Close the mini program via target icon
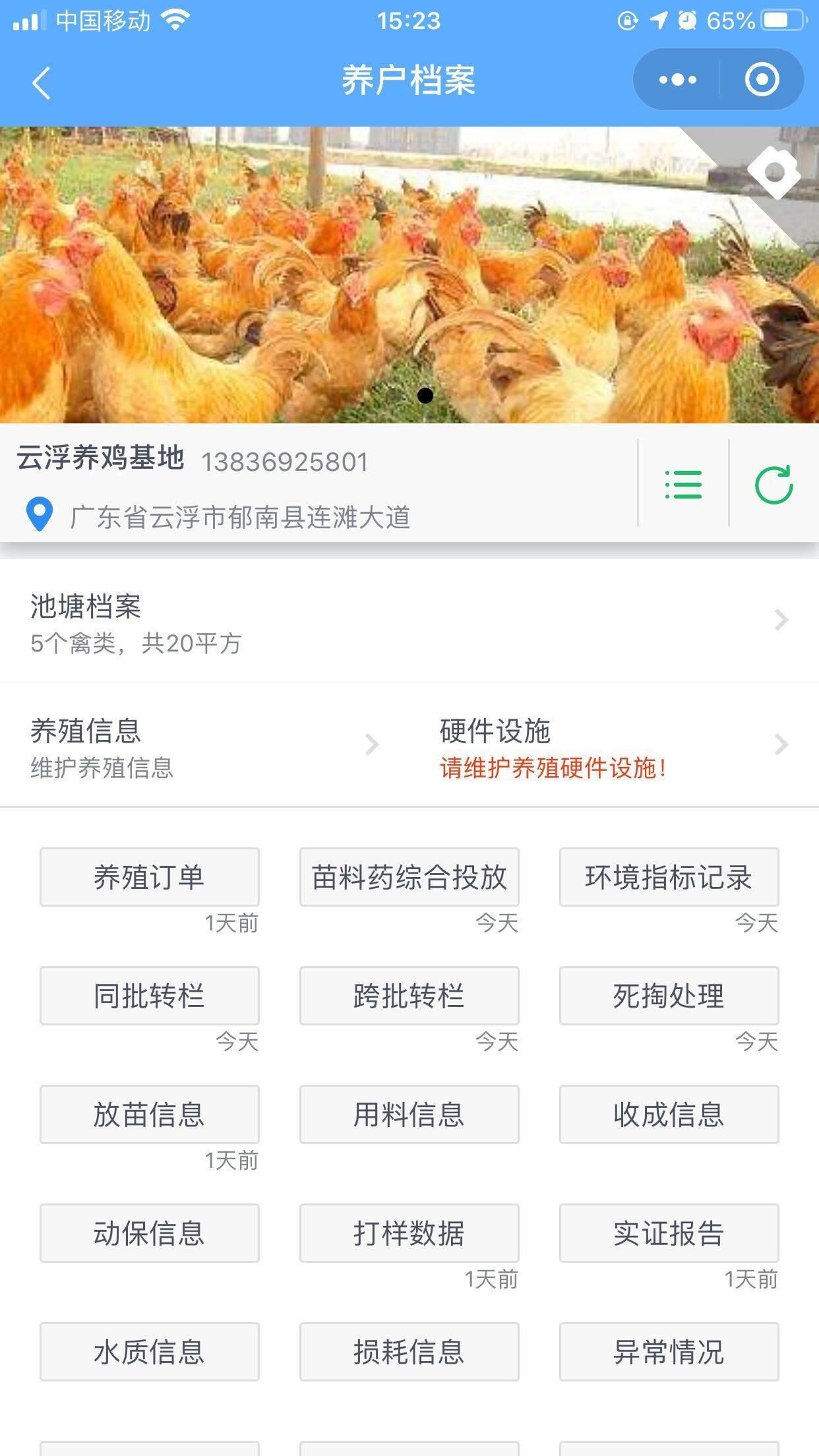 [762, 80]
